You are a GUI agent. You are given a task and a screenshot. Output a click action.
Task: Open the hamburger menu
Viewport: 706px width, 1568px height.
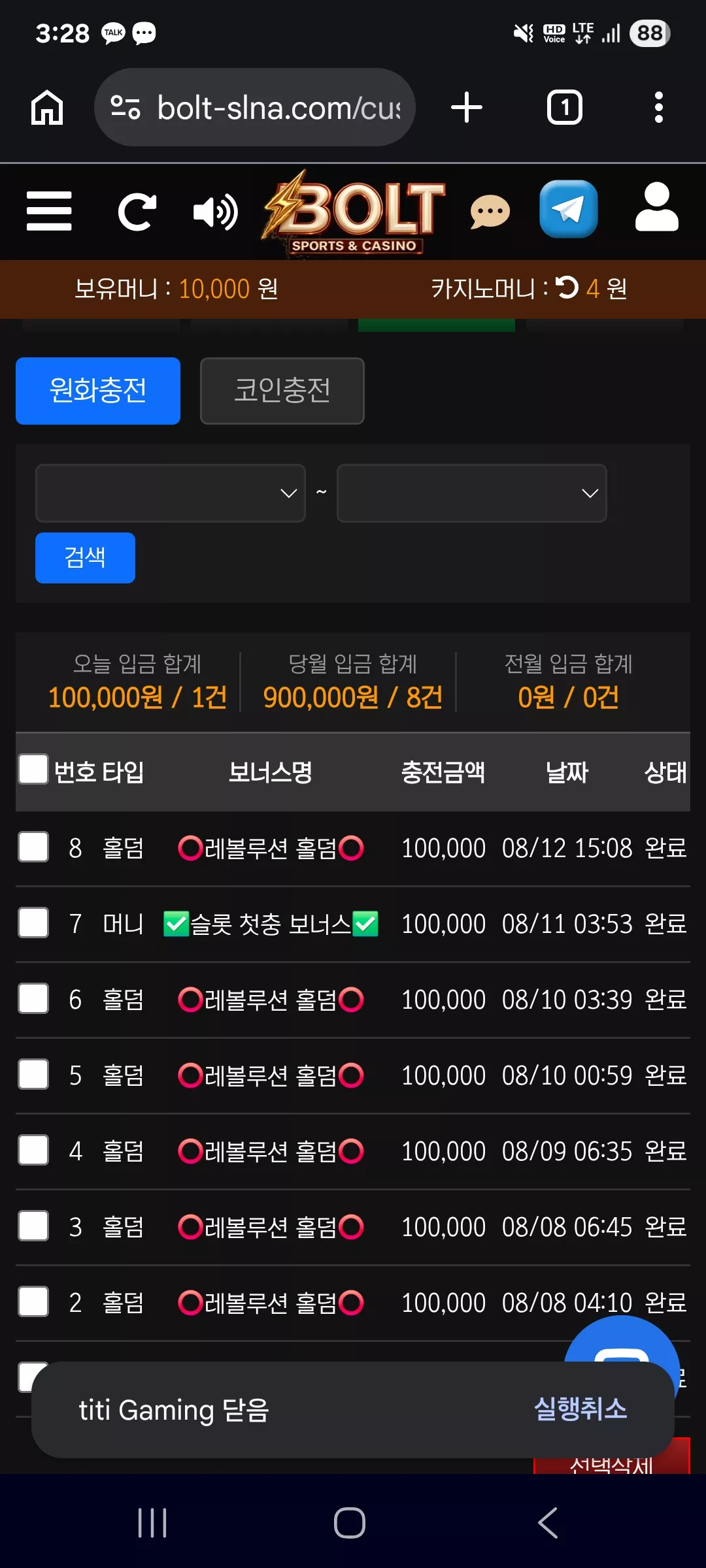(49, 211)
